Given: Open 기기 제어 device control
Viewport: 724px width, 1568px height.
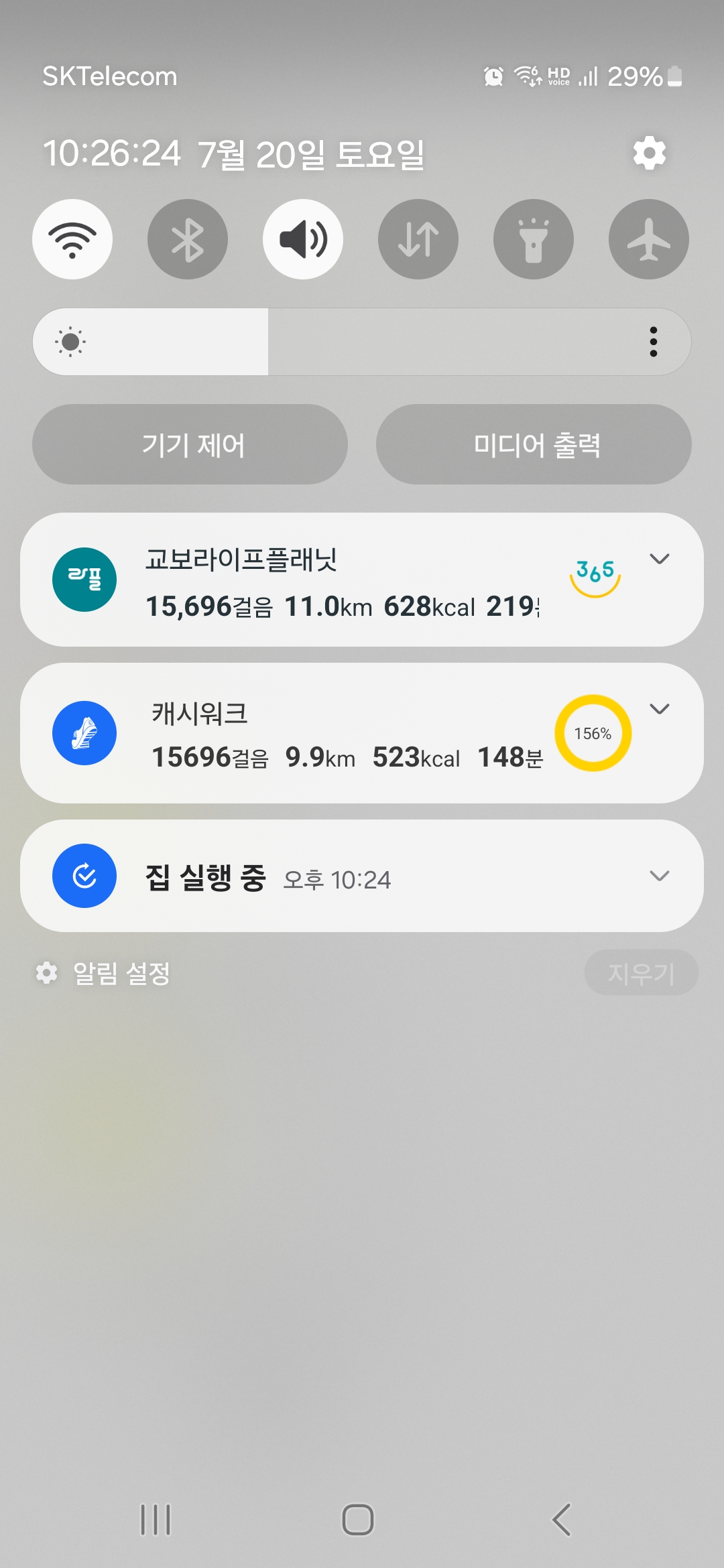Looking at the screenshot, I should coord(190,444).
